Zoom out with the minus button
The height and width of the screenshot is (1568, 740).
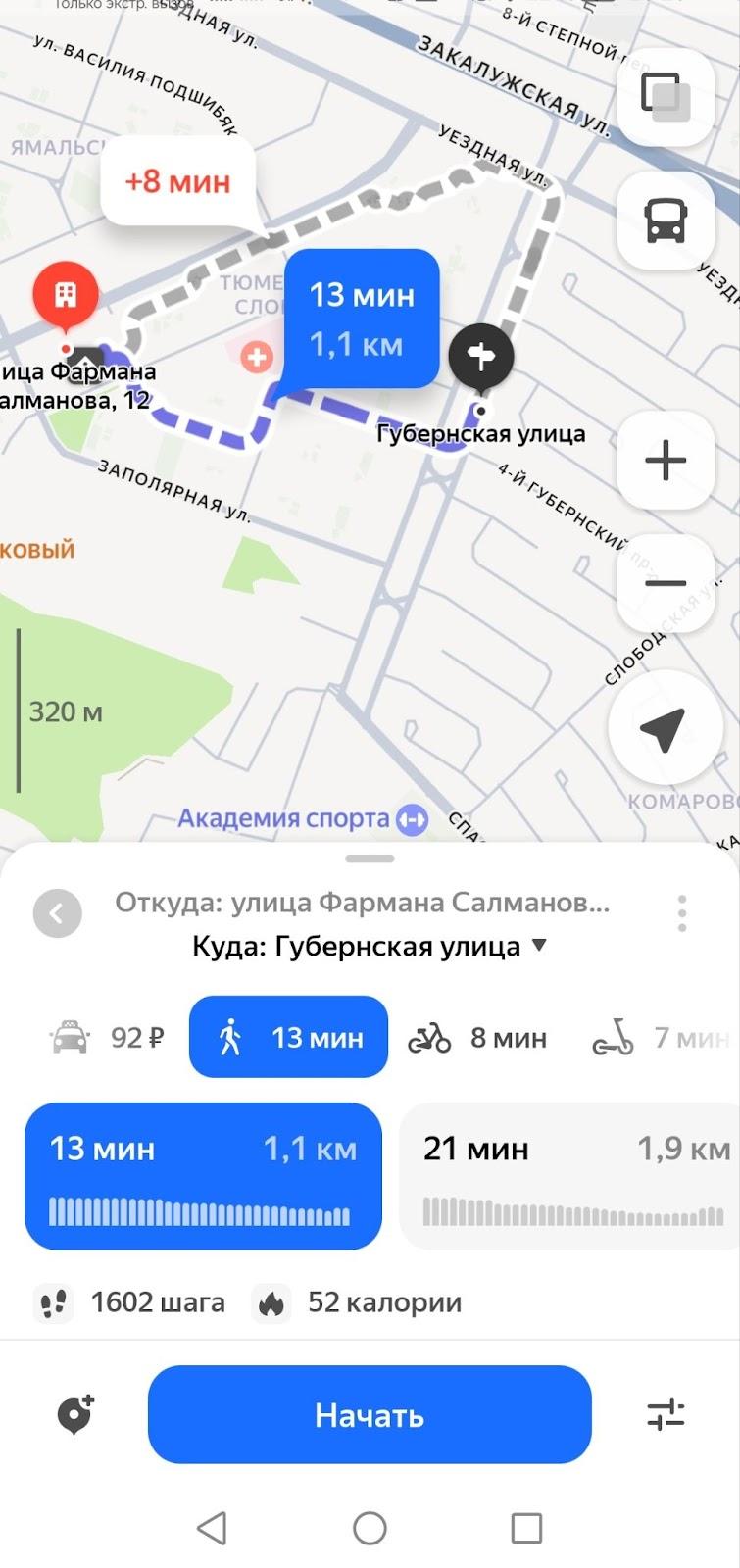pos(666,583)
